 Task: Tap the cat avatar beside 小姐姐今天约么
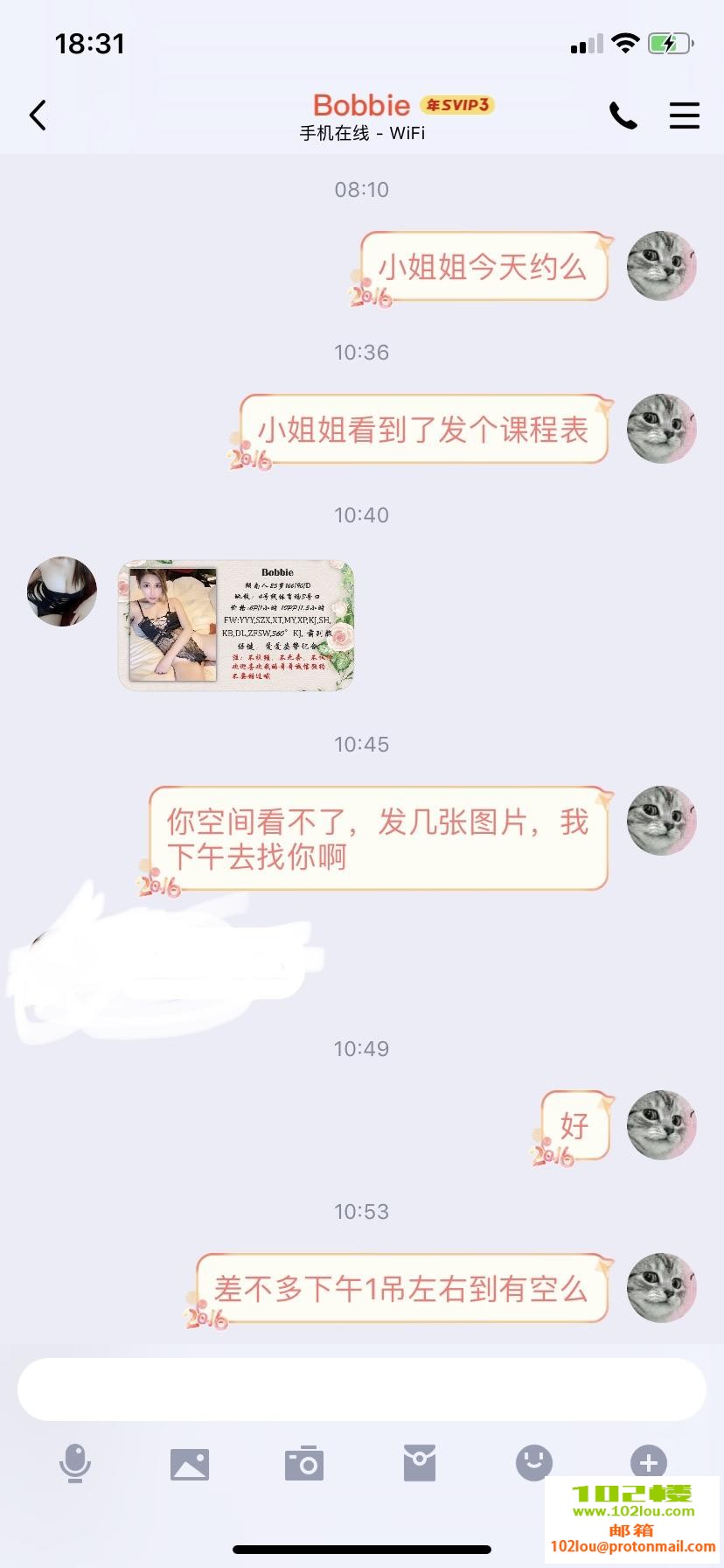661,266
